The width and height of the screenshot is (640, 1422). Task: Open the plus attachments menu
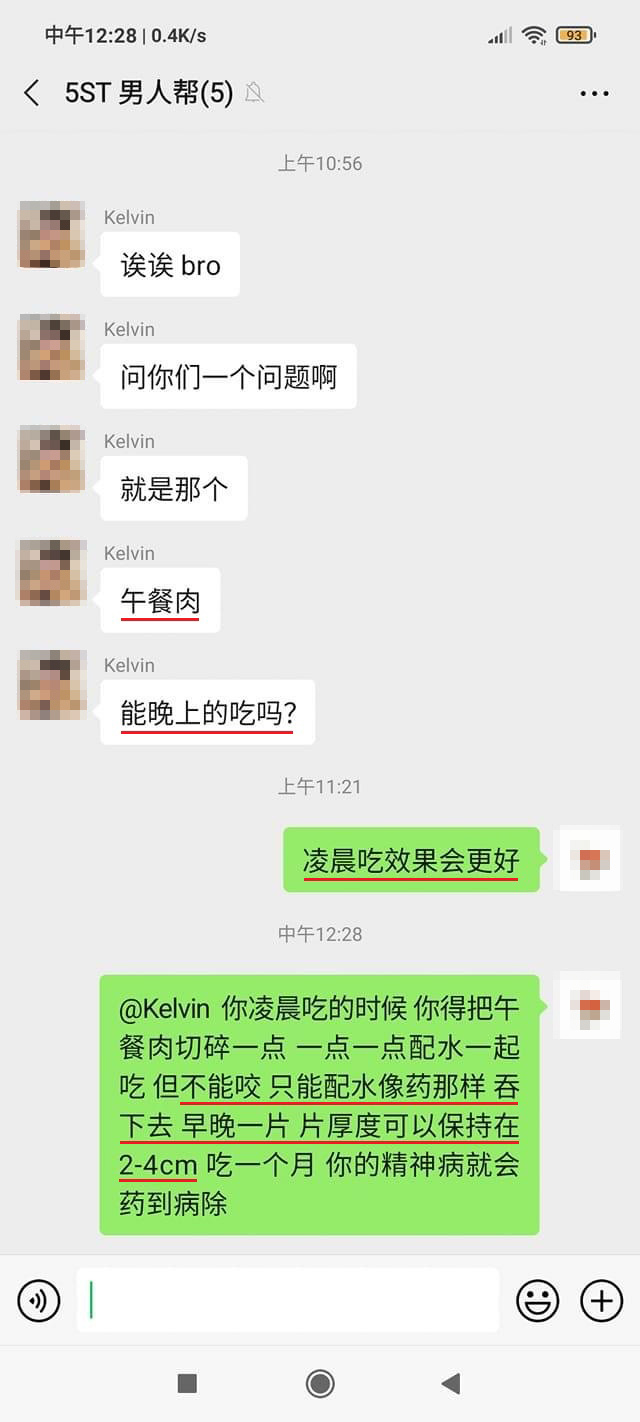(601, 1301)
